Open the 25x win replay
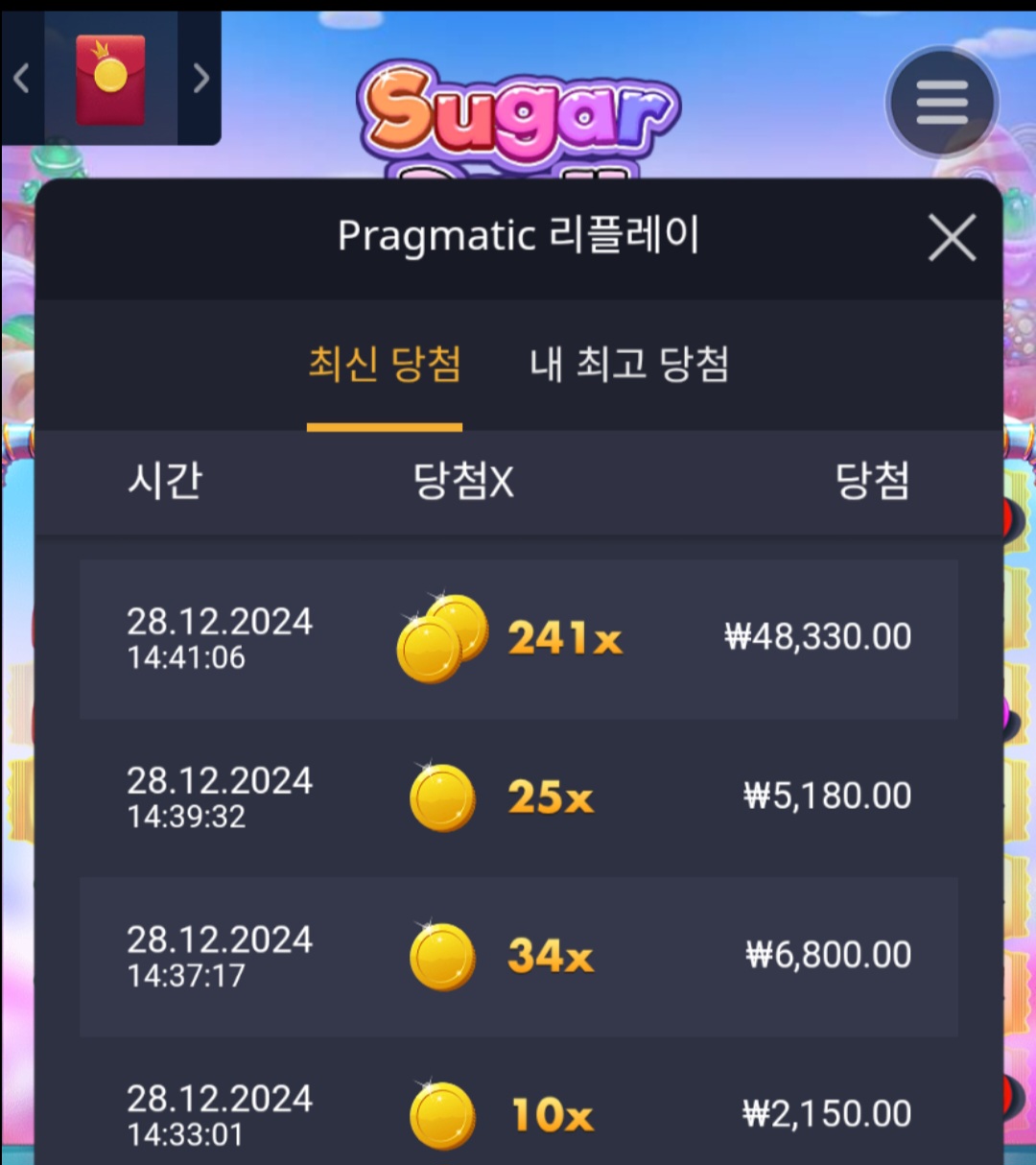 pos(518,797)
